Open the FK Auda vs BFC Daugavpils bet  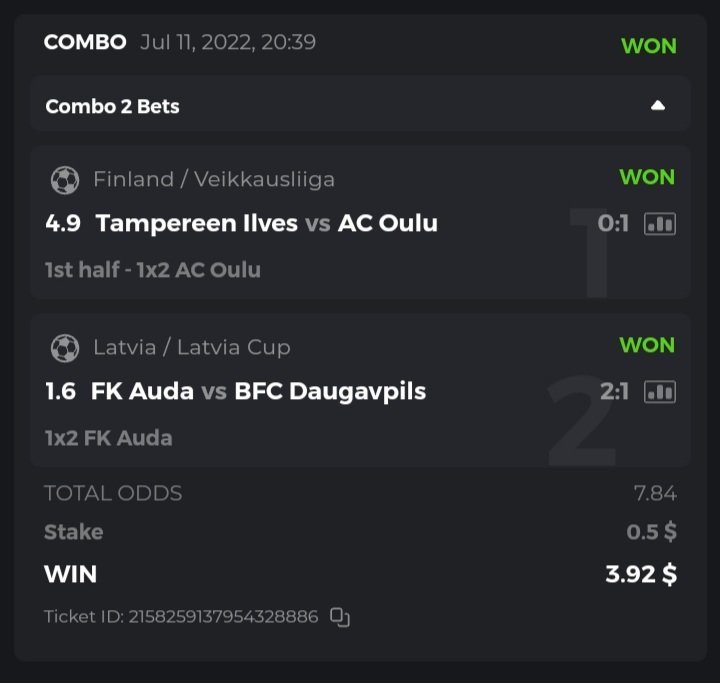point(258,391)
